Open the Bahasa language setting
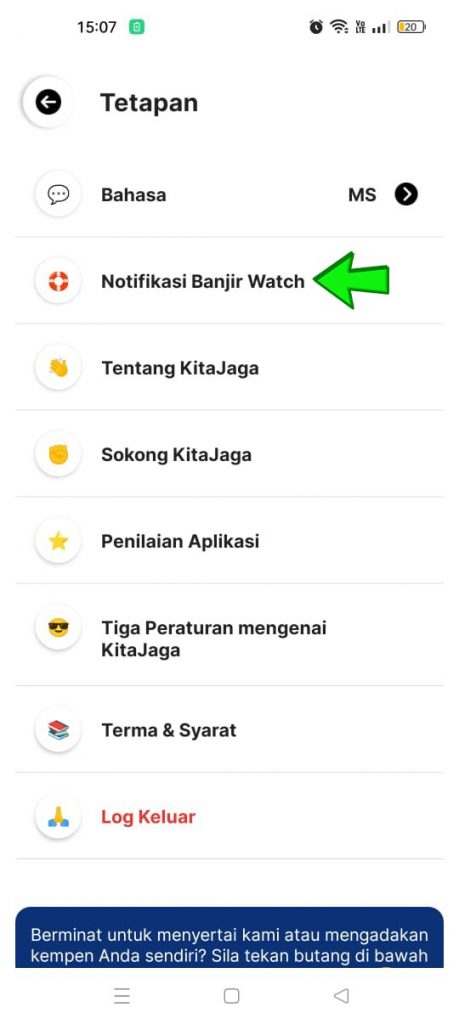 [229, 195]
